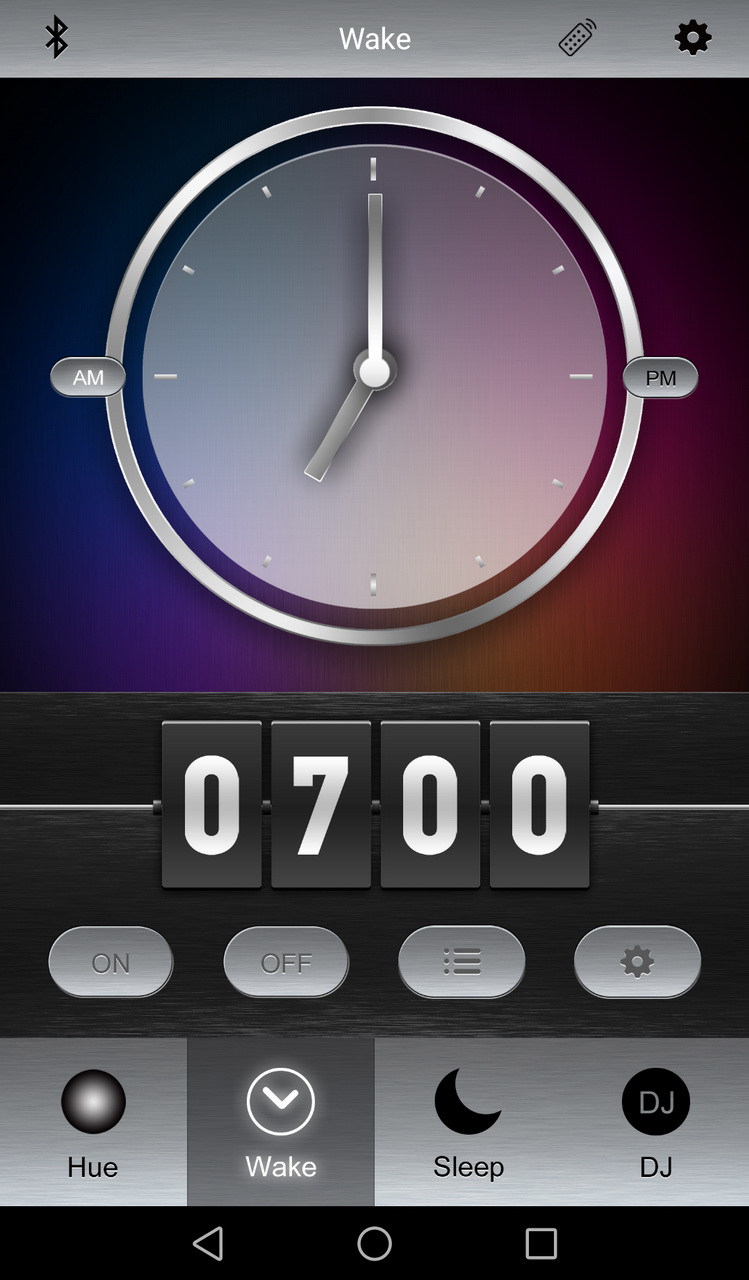The image size is (749, 1280).
Task: Open alarm settings gear button
Action: (637, 961)
